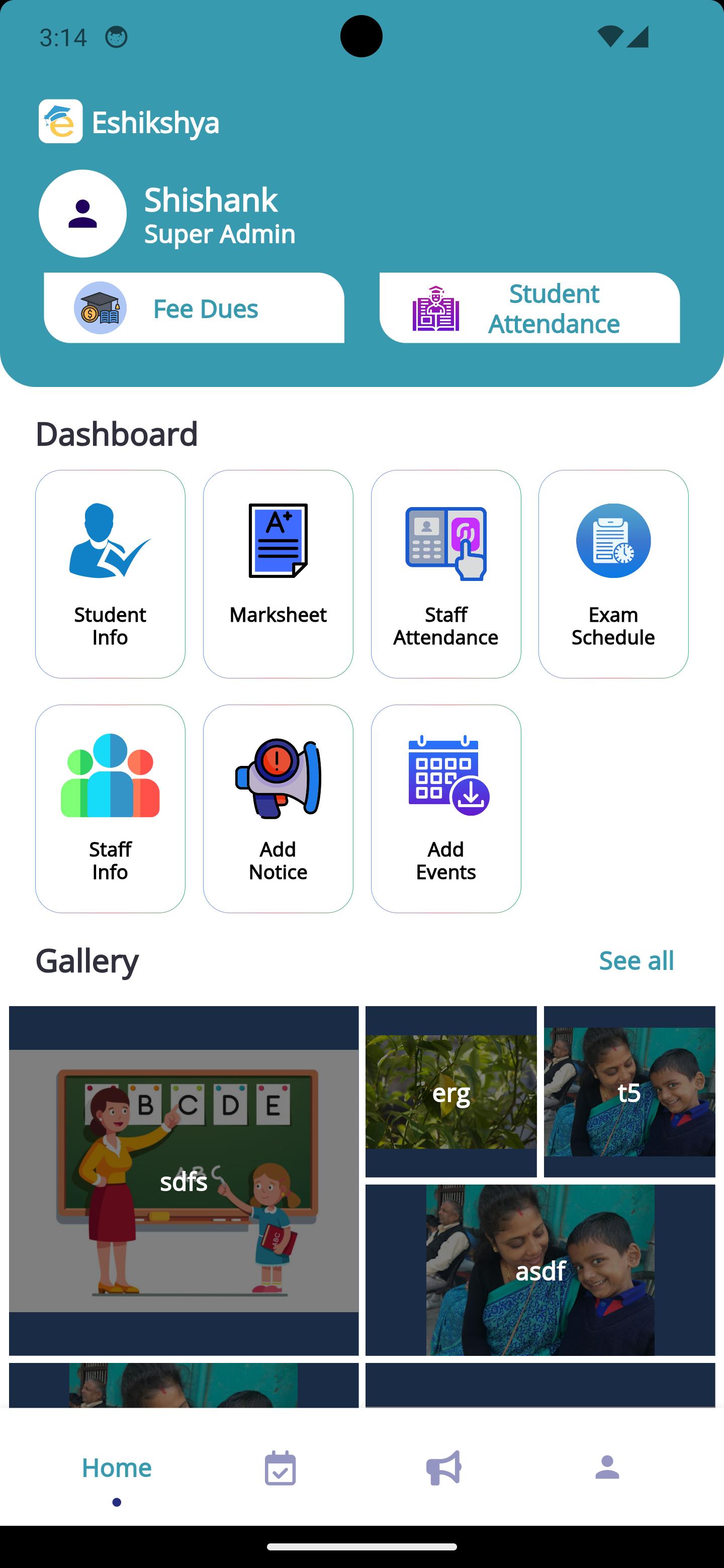Tap See all in Gallery
Viewport: 724px width, 1568px height.
tap(636, 960)
